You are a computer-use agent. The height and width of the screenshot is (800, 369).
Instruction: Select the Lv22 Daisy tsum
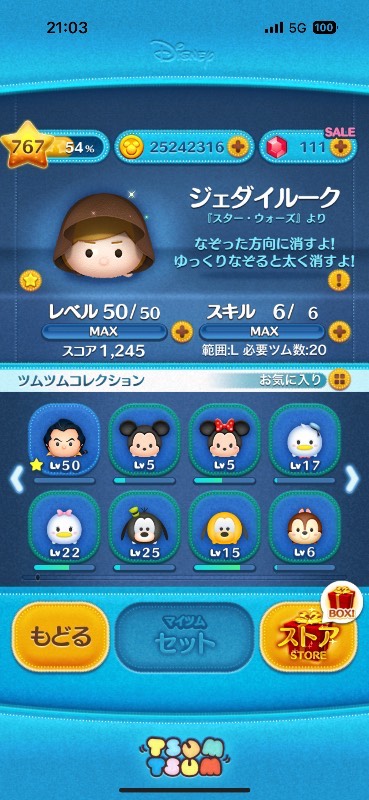tap(64, 527)
